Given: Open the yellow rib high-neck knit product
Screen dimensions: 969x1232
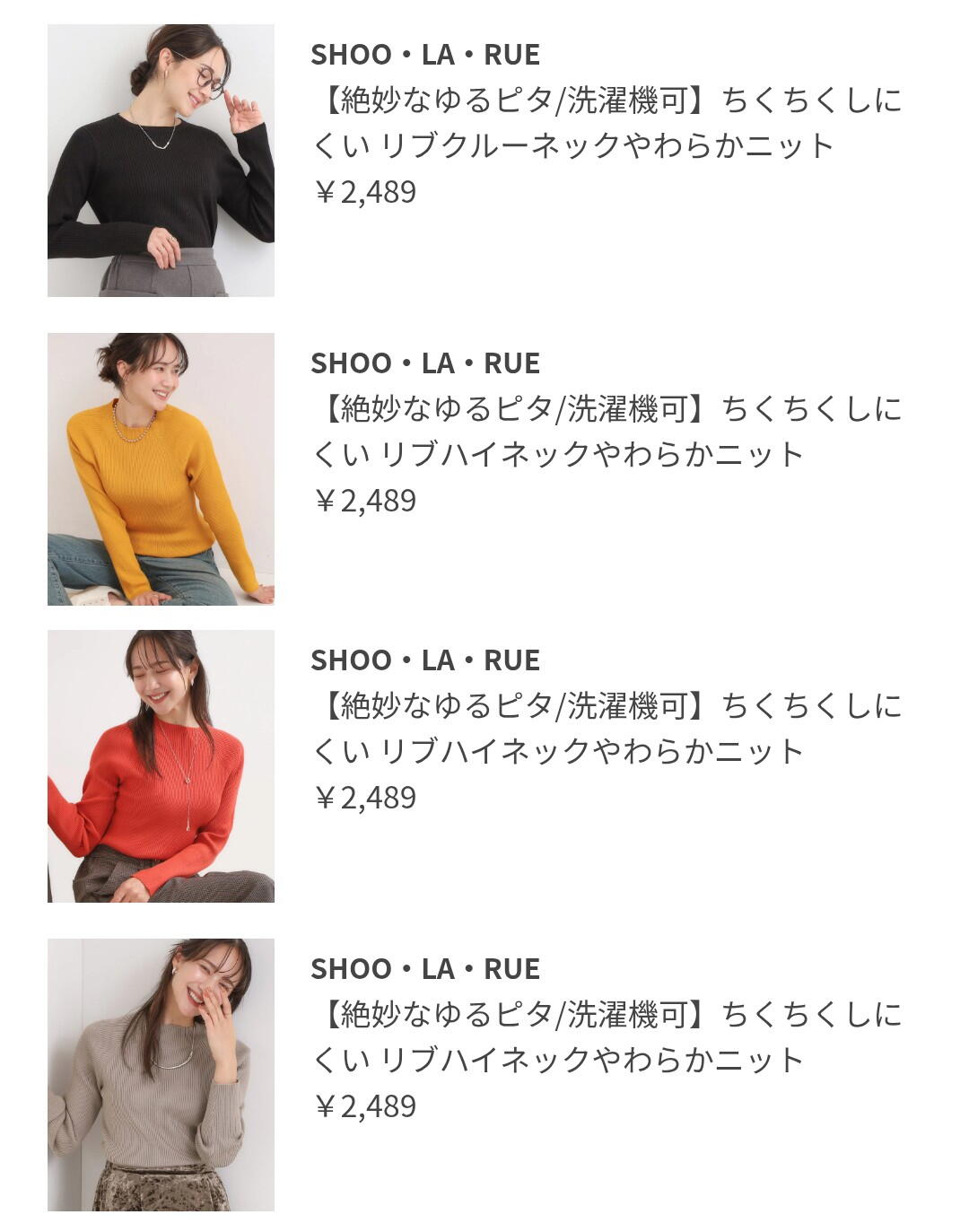Looking at the screenshot, I should pos(161,469).
